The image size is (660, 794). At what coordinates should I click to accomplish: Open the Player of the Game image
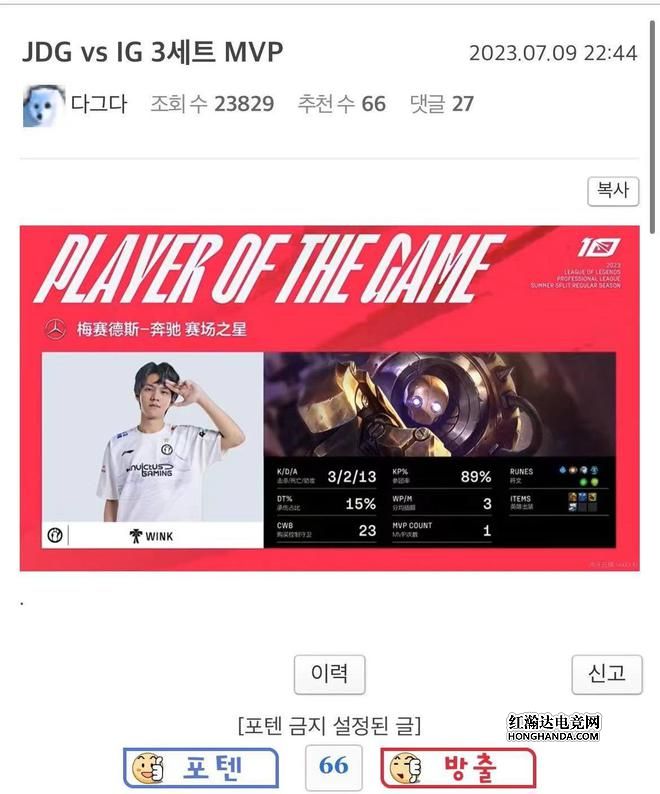[330, 398]
